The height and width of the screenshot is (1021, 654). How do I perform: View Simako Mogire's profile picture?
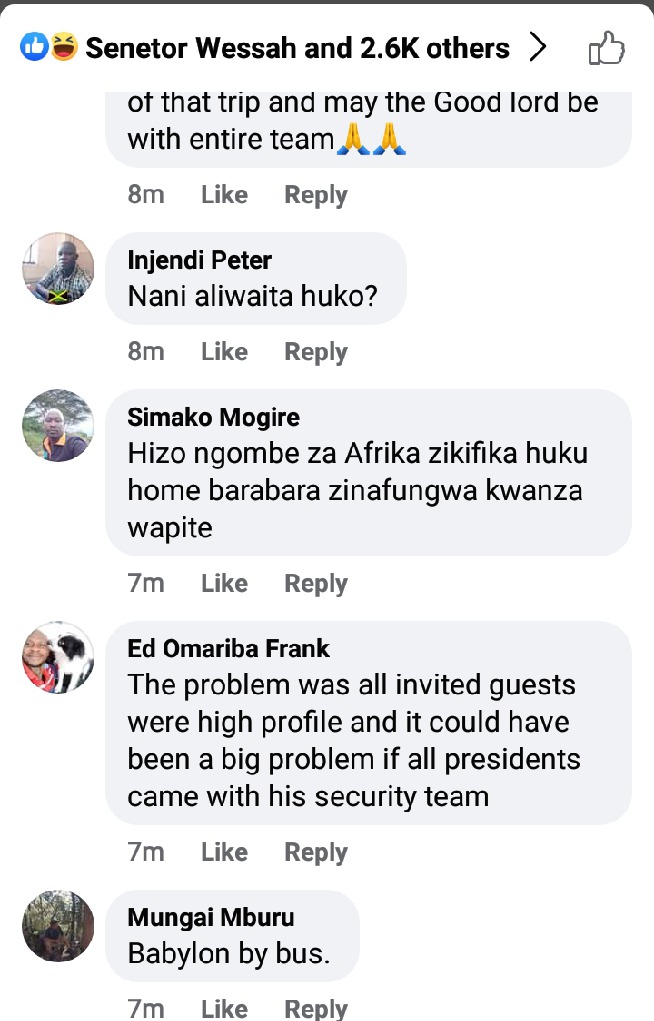tap(58, 425)
